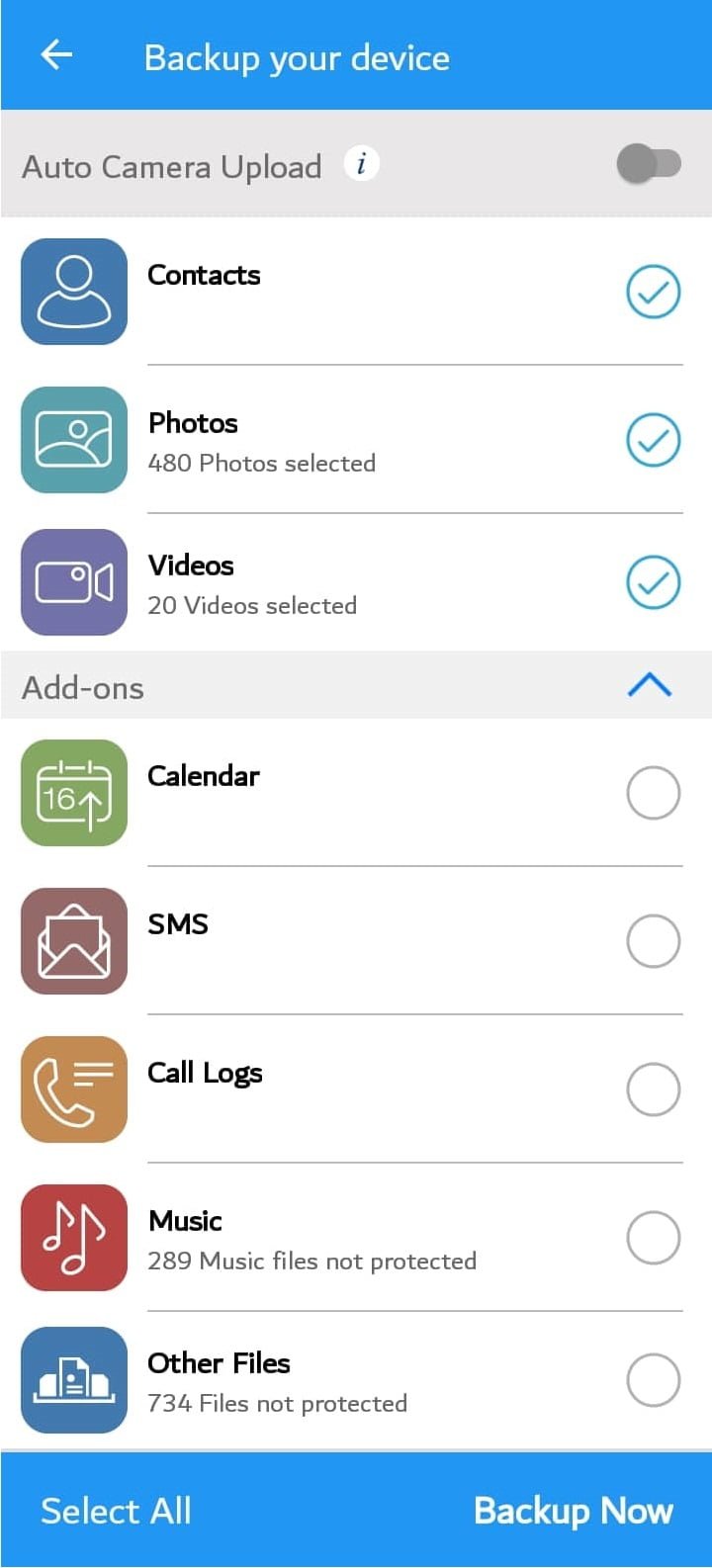The height and width of the screenshot is (1568, 712).
Task: Deselect Photos from the backup
Action: (x=654, y=440)
